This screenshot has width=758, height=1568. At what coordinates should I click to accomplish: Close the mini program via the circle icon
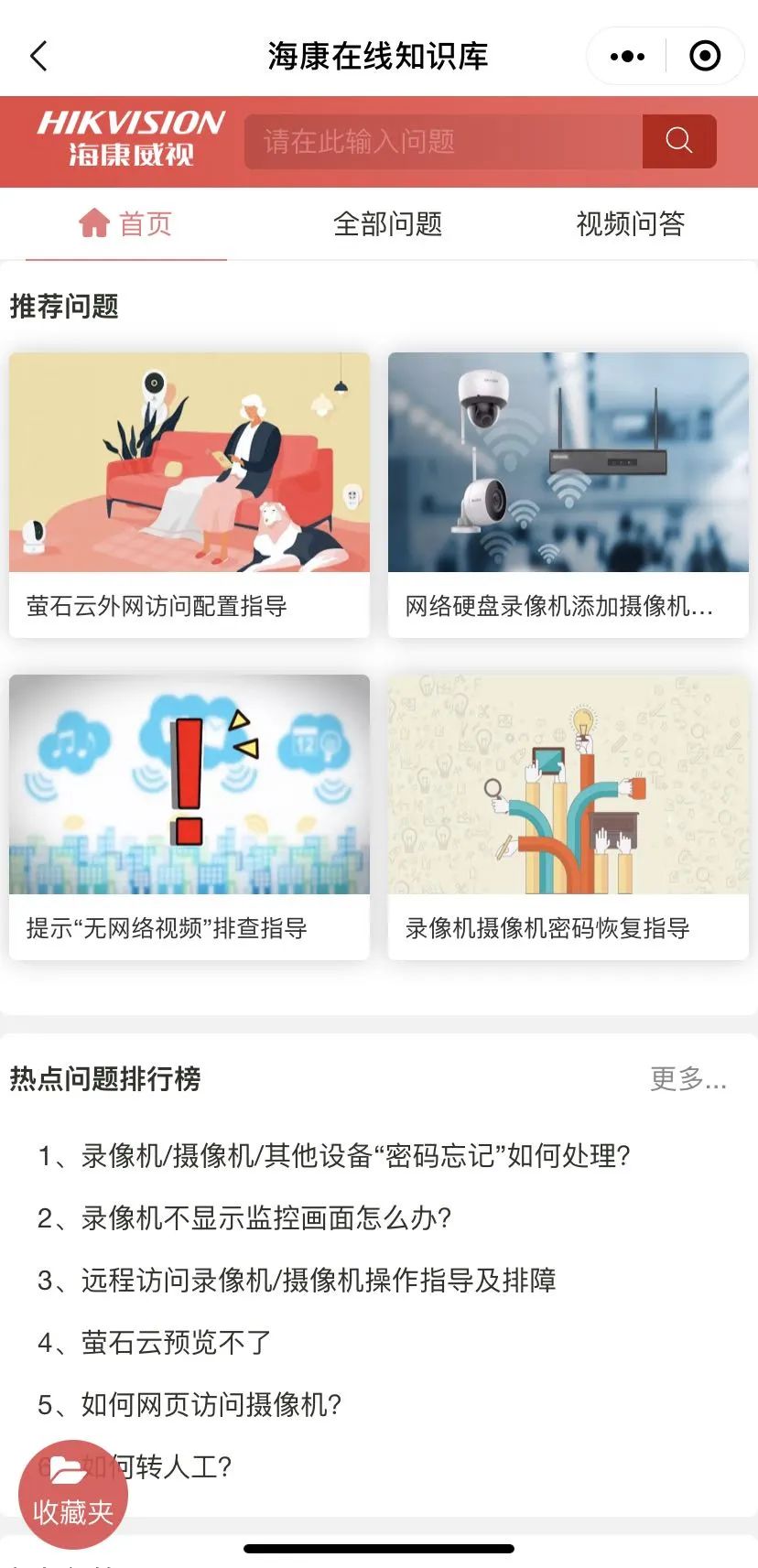pyautogui.click(x=704, y=56)
